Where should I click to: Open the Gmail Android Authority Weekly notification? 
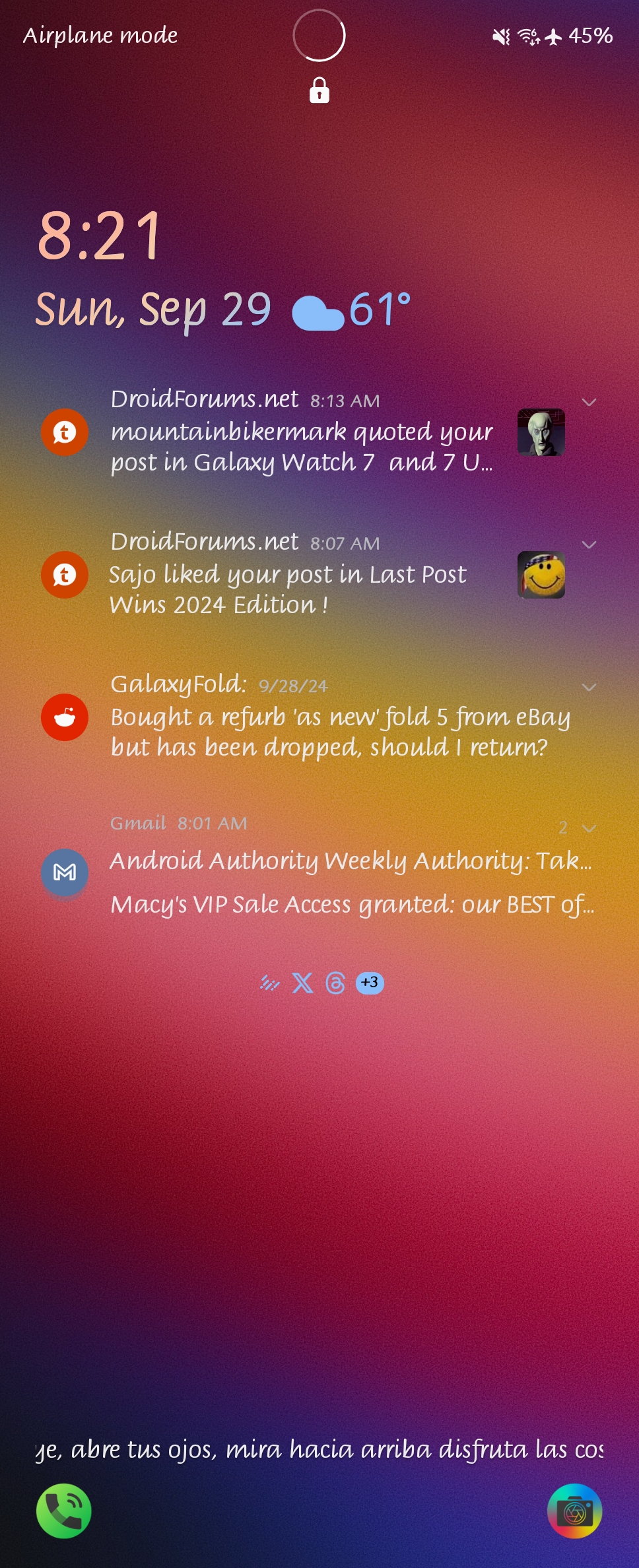tap(350, 861)
